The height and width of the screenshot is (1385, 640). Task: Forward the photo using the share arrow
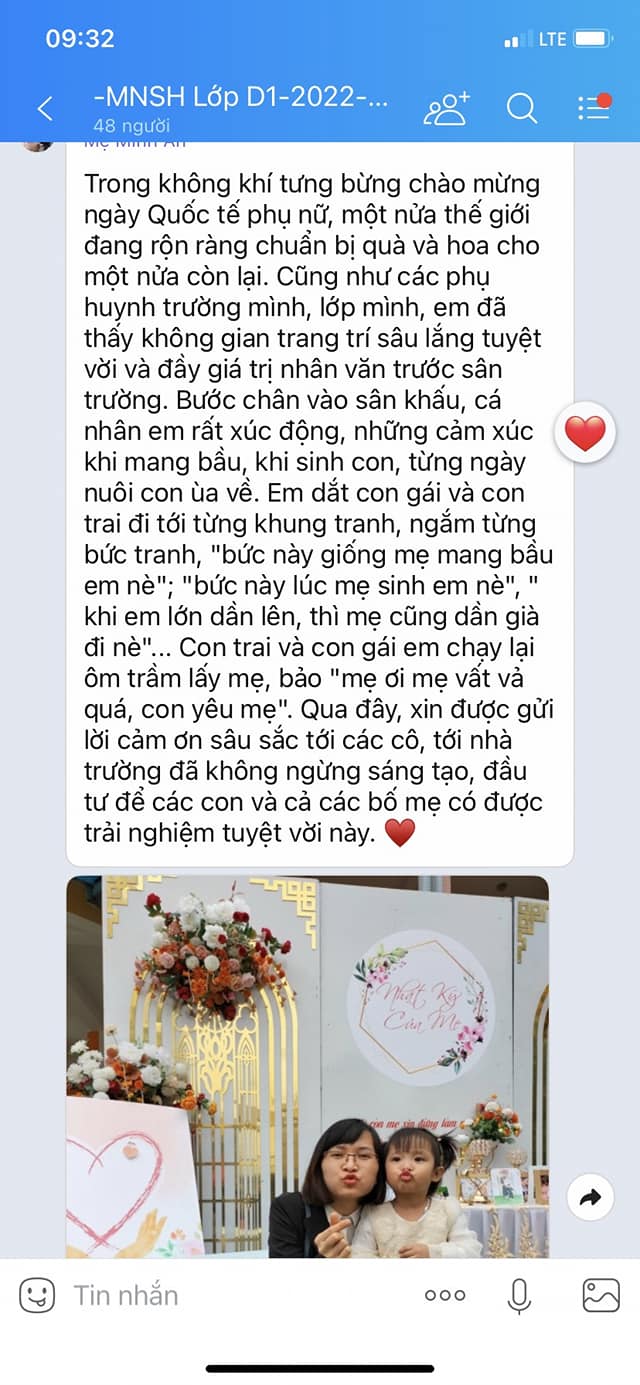coord(591,1197)
